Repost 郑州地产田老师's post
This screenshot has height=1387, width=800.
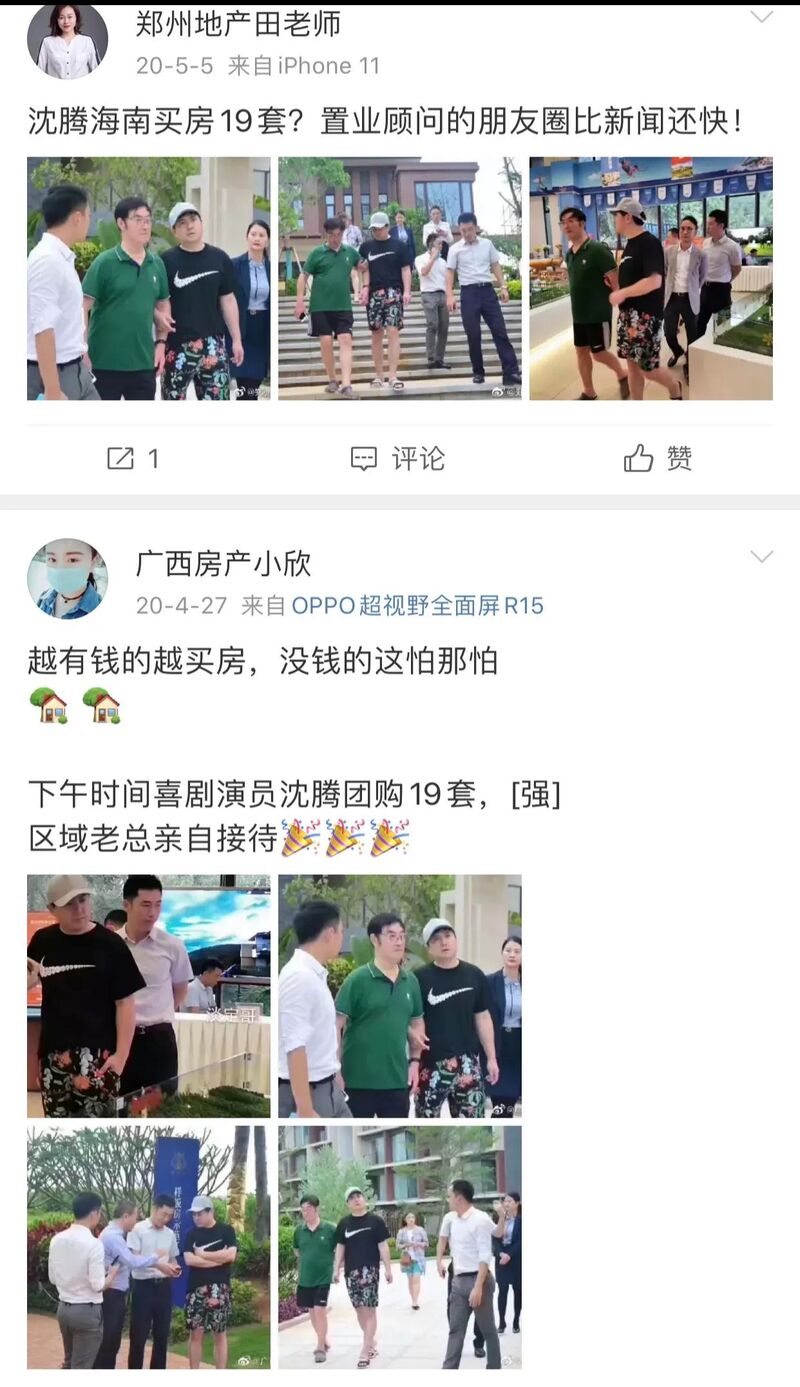point(133,459)
